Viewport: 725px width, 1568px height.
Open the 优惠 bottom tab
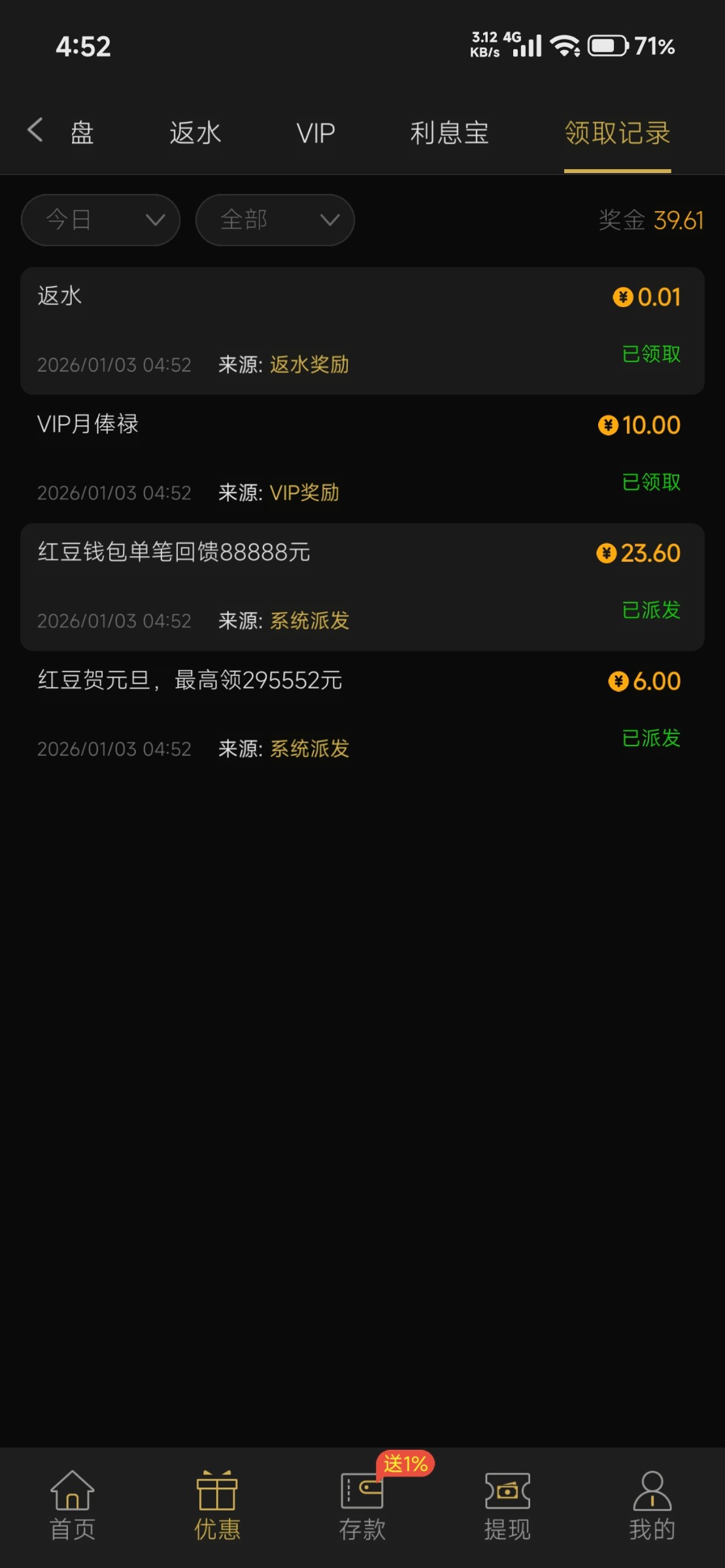(217, 1506)
